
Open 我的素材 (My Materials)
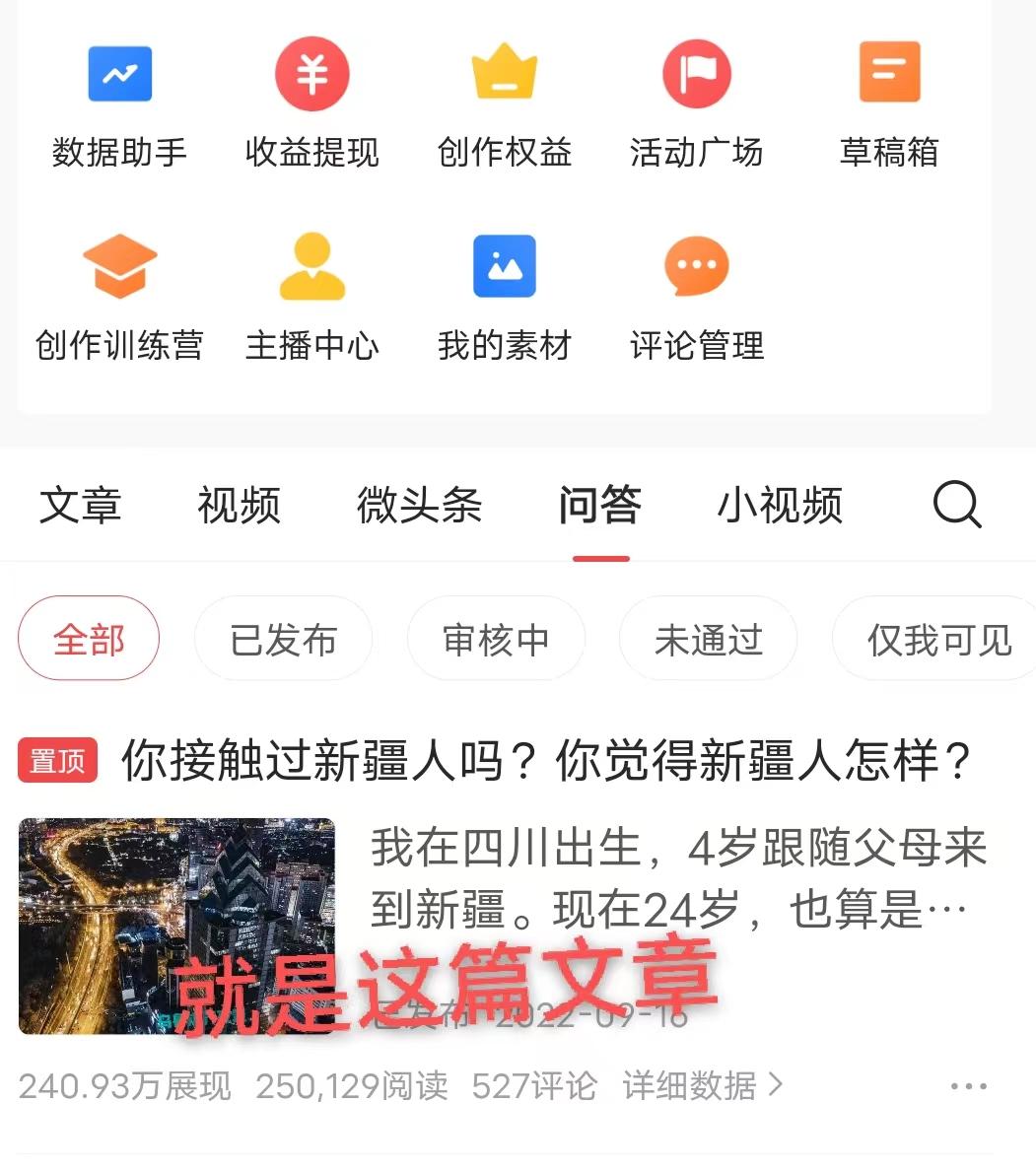505,296
